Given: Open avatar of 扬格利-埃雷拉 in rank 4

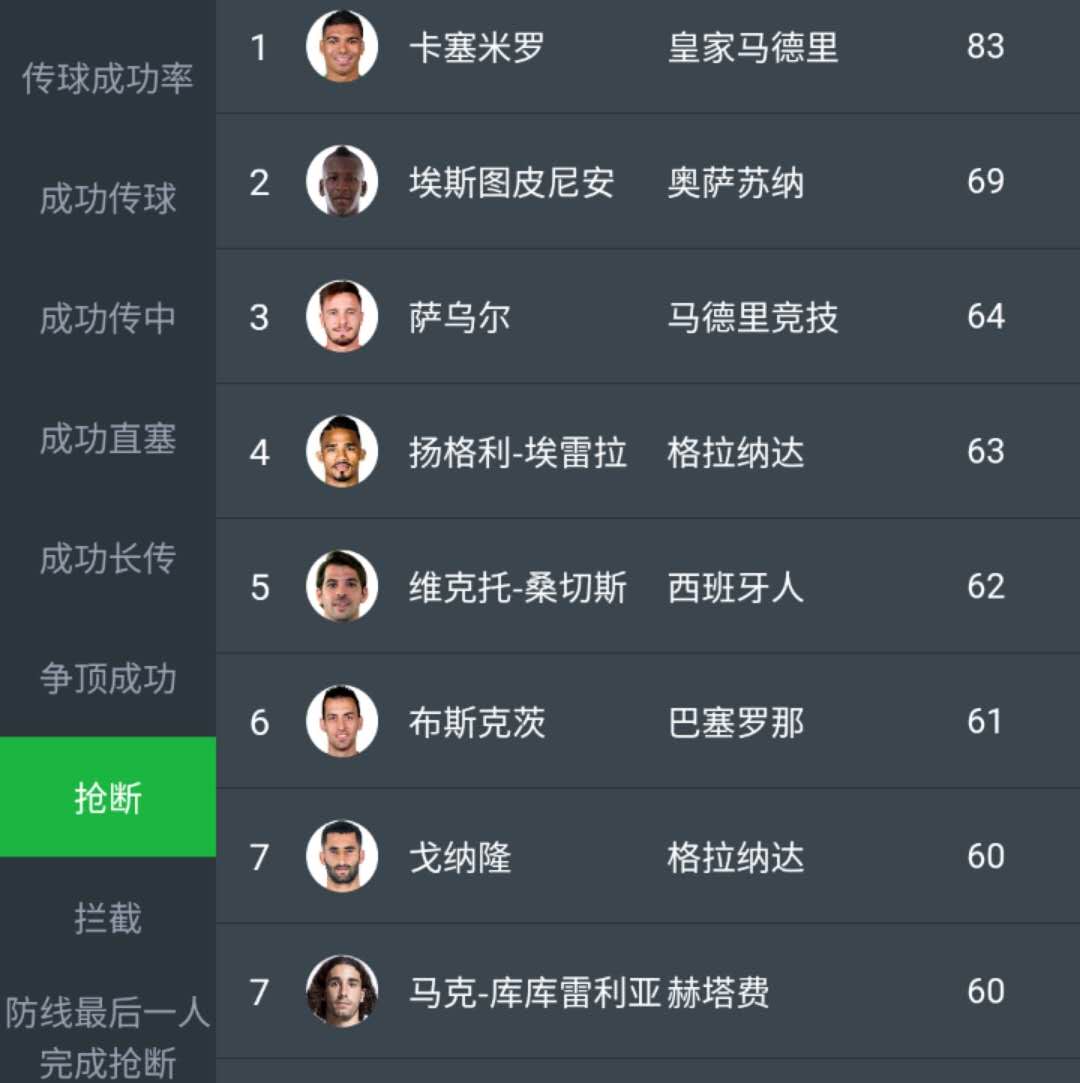Looking at the screenshot, I should [x=341, y=452].
